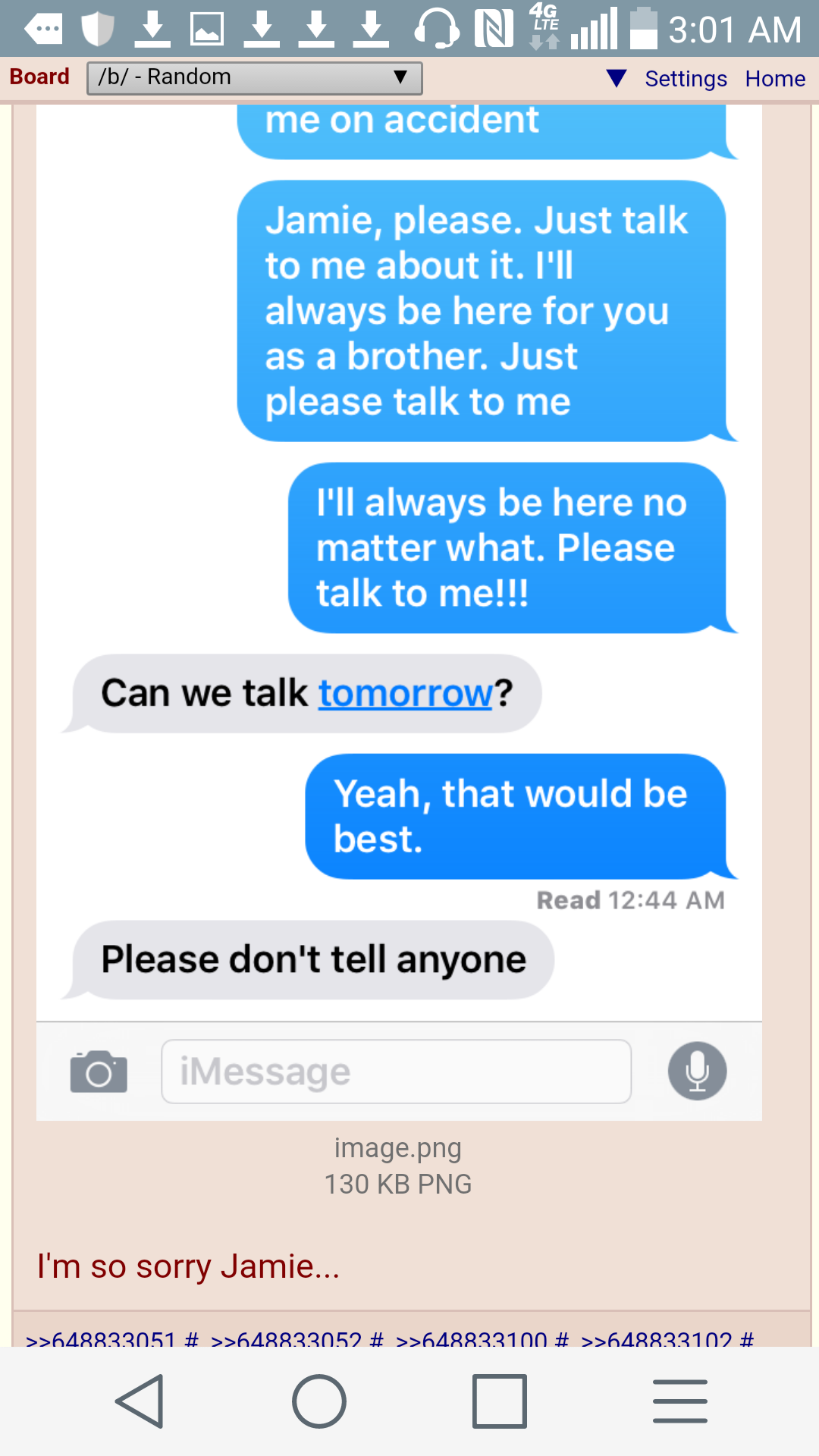Open the /b/ - Random board dropdown

click(x=254, y=78)
